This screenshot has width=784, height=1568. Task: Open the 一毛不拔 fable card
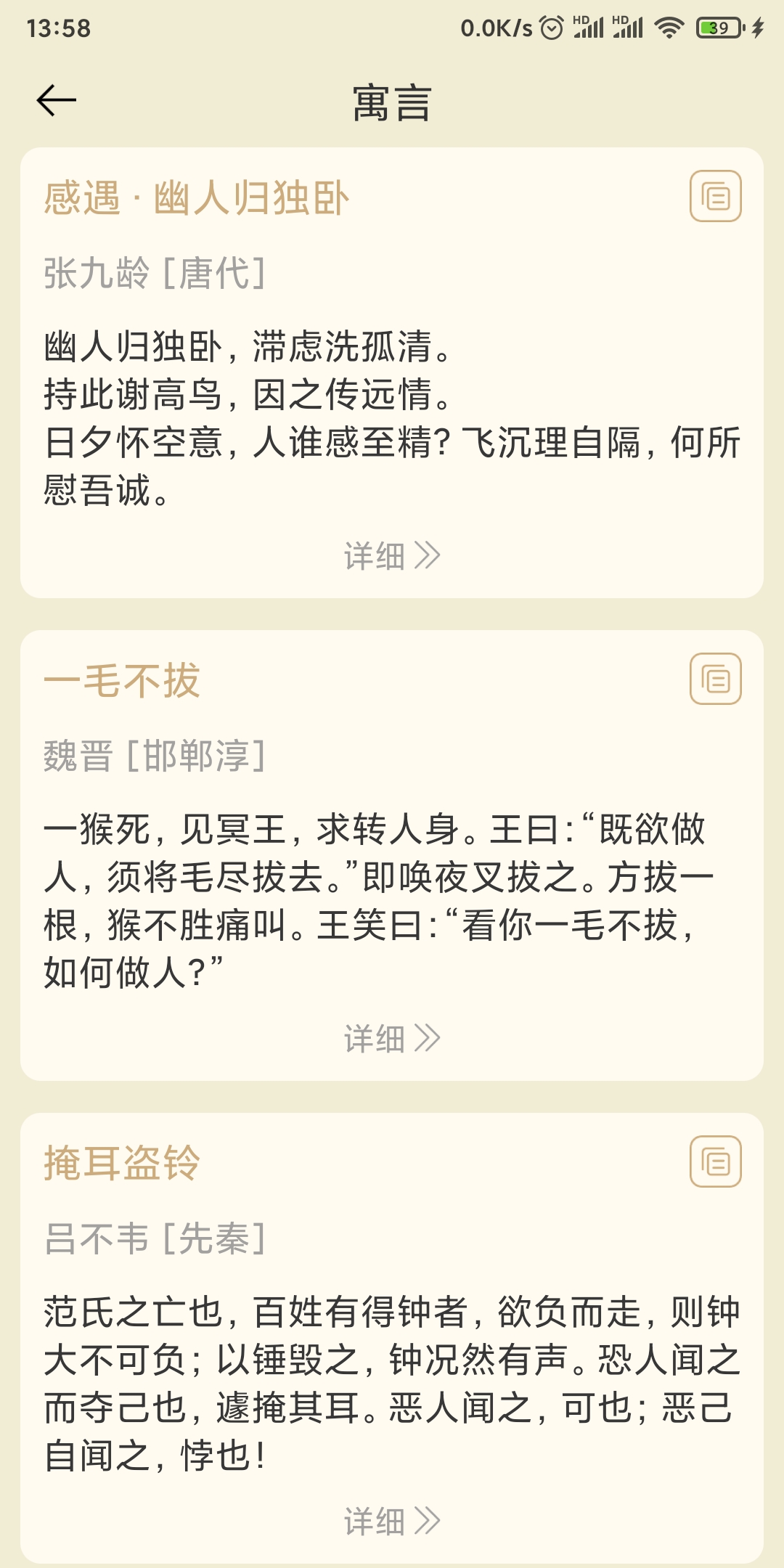[x=392, y=855]
